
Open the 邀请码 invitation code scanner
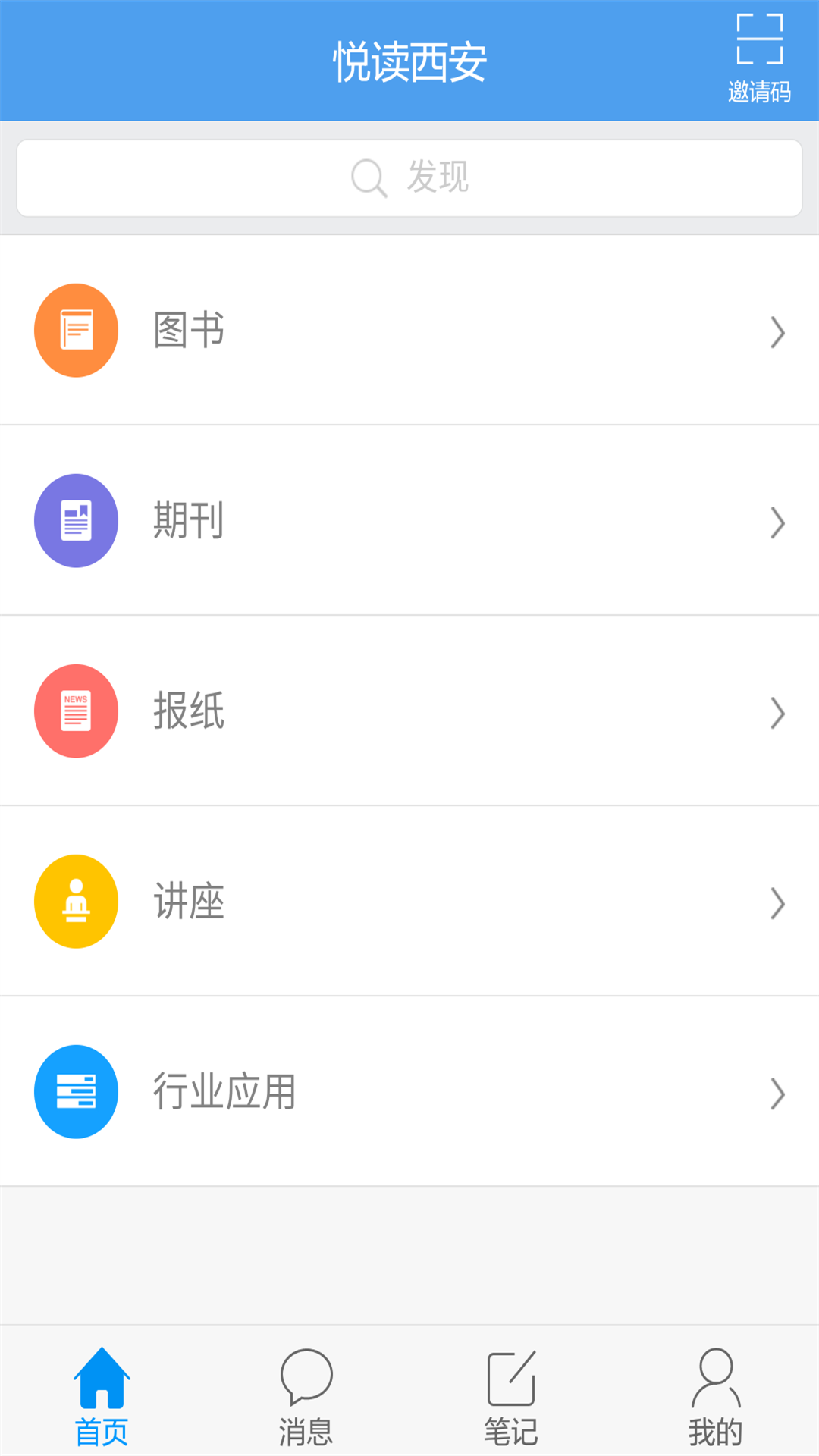[x=759, y=59]
